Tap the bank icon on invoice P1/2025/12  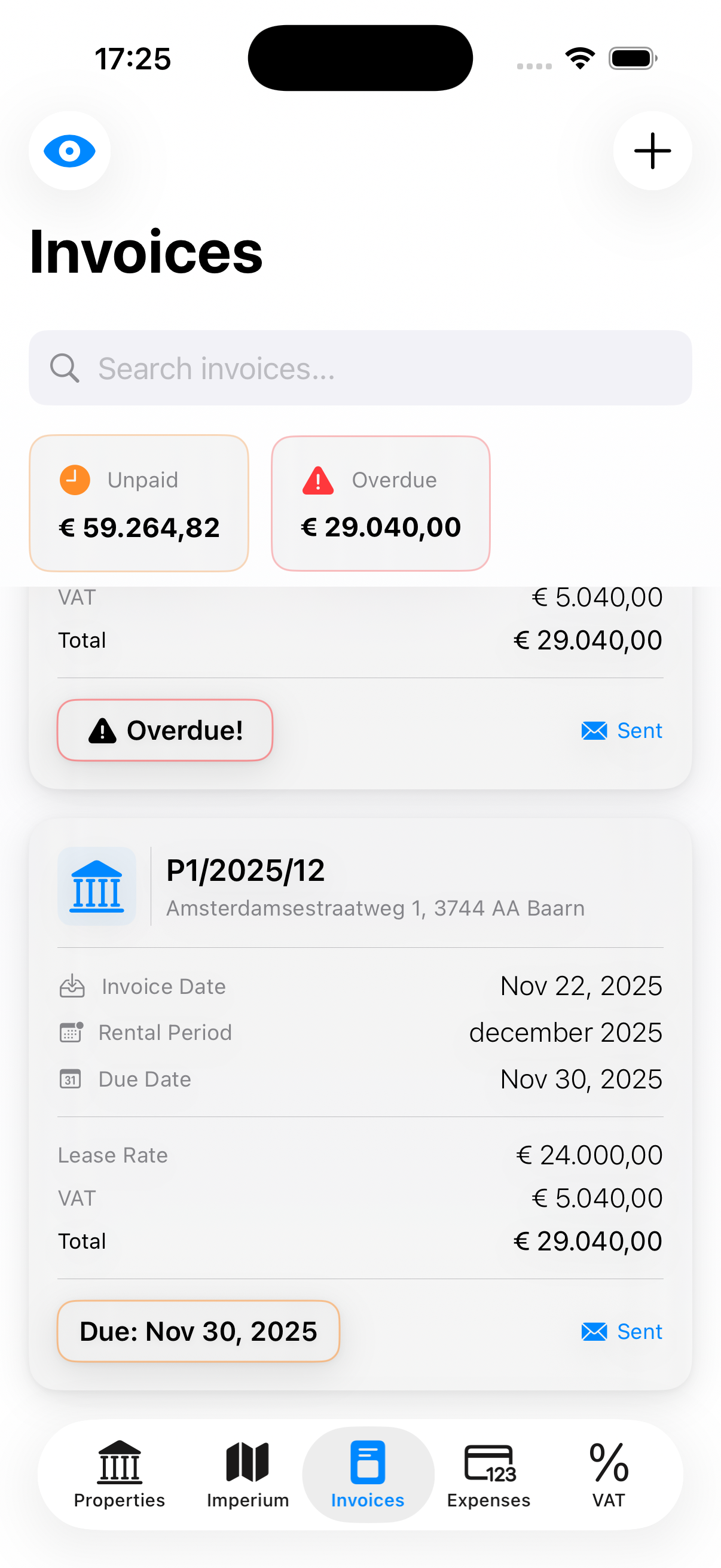click(x=97, y=887)
